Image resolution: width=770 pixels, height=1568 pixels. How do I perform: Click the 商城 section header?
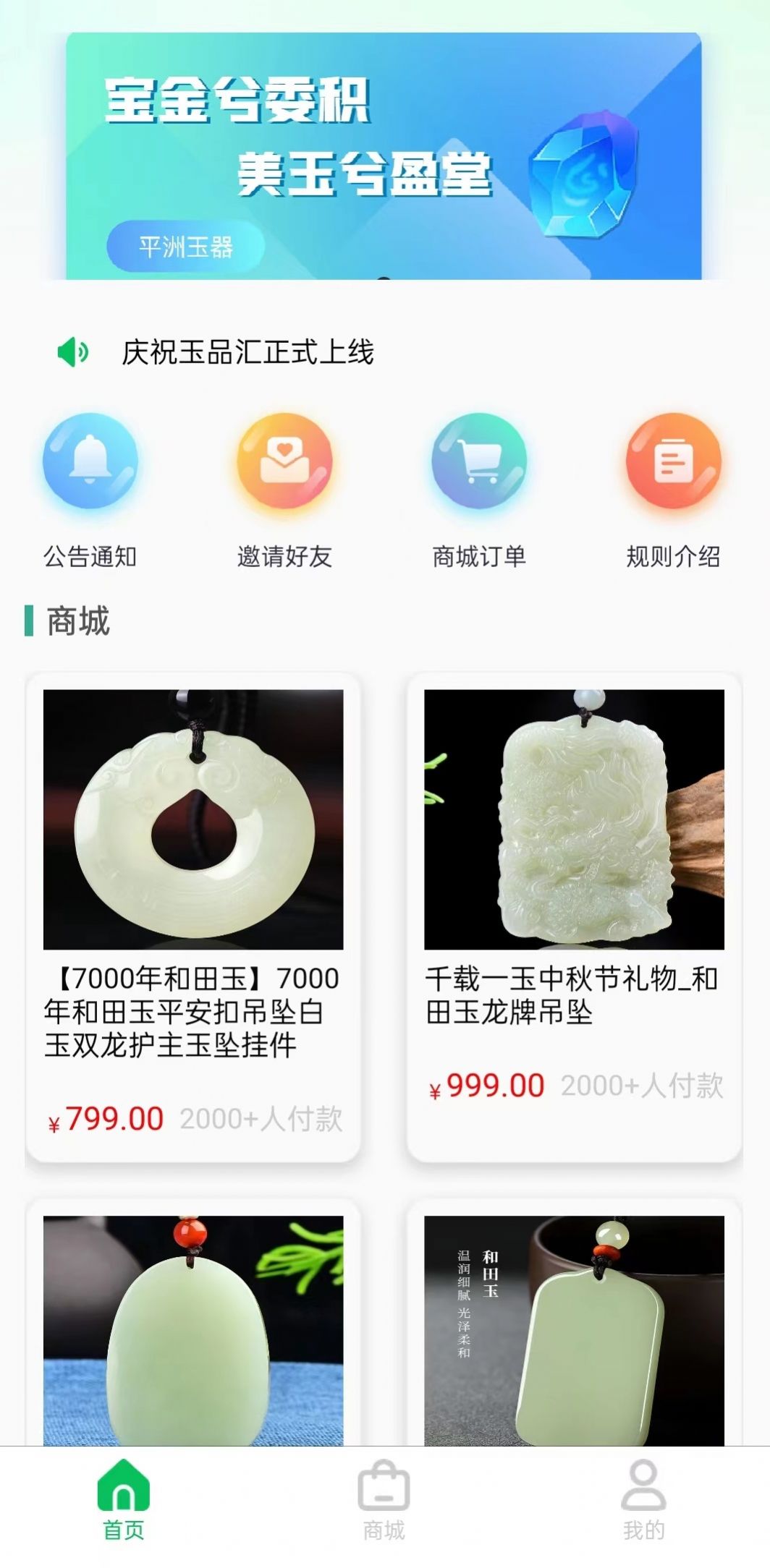tap(75, 618)
